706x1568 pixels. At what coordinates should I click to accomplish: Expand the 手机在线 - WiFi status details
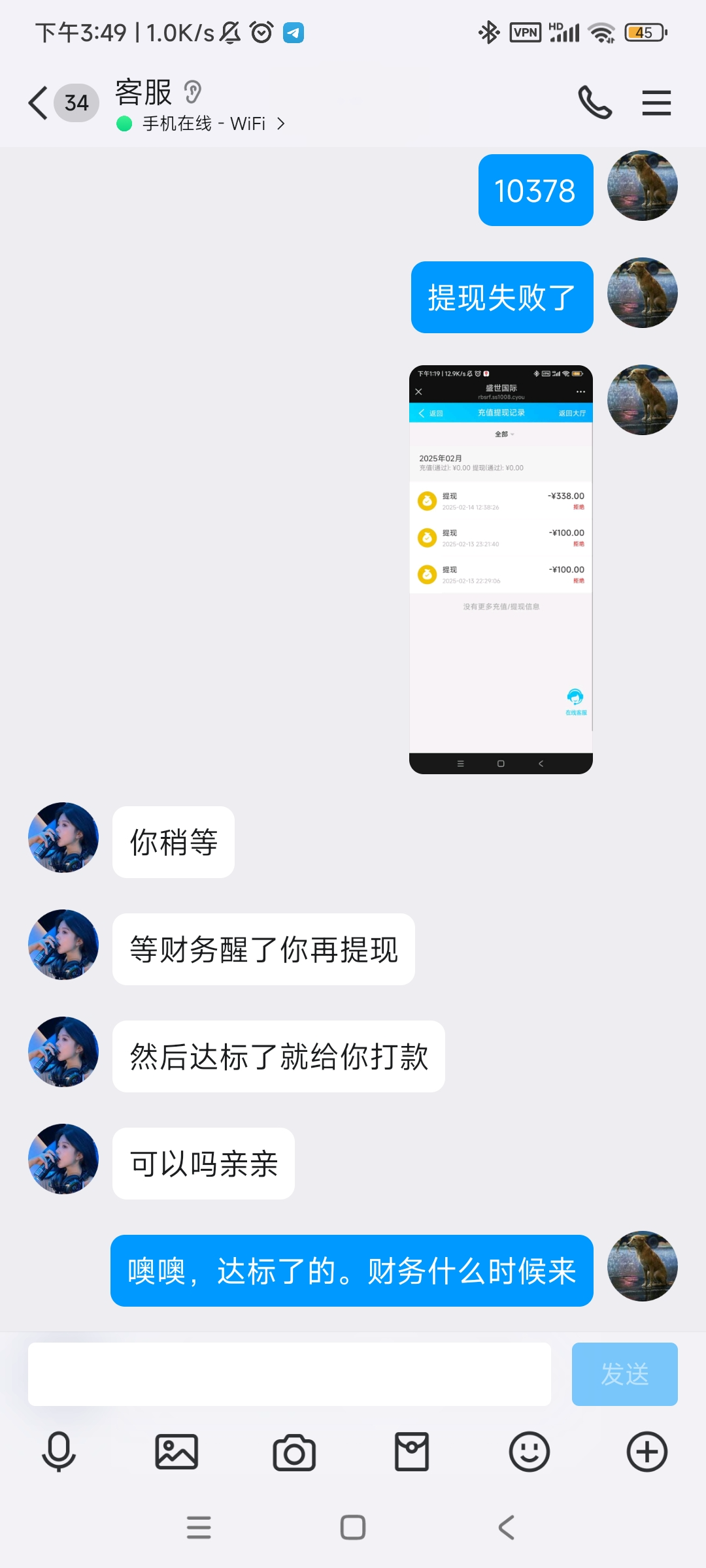[203, 123]
